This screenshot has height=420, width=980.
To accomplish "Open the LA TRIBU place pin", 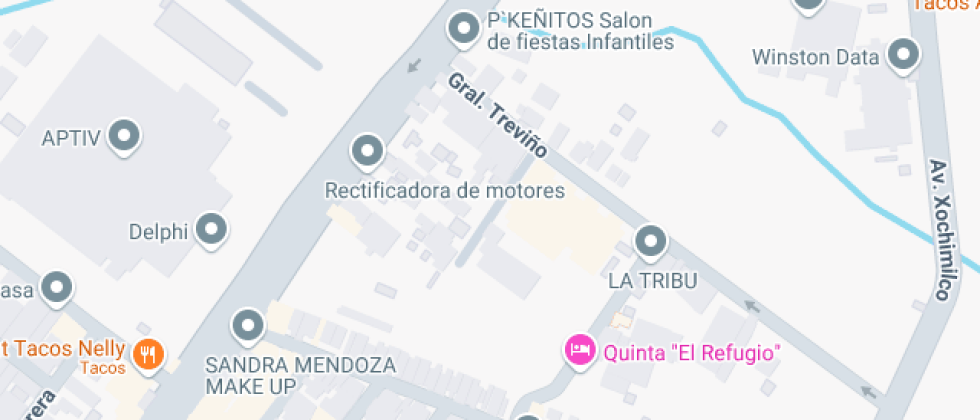I will [651, 241].
